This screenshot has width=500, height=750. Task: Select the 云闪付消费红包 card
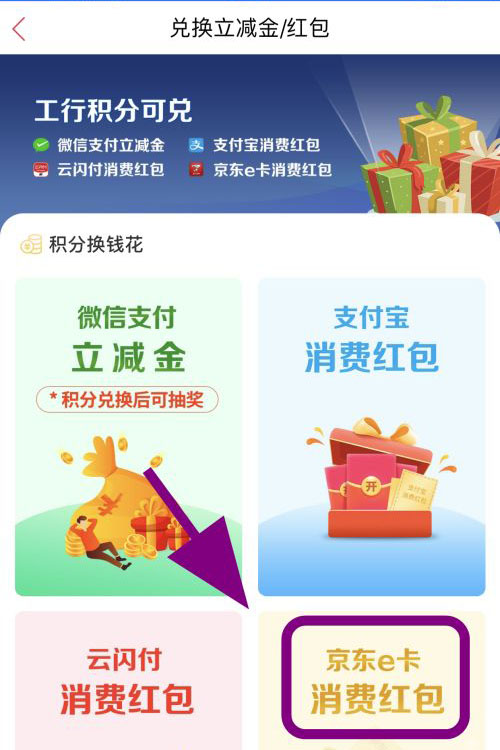[x=128, y=681]
